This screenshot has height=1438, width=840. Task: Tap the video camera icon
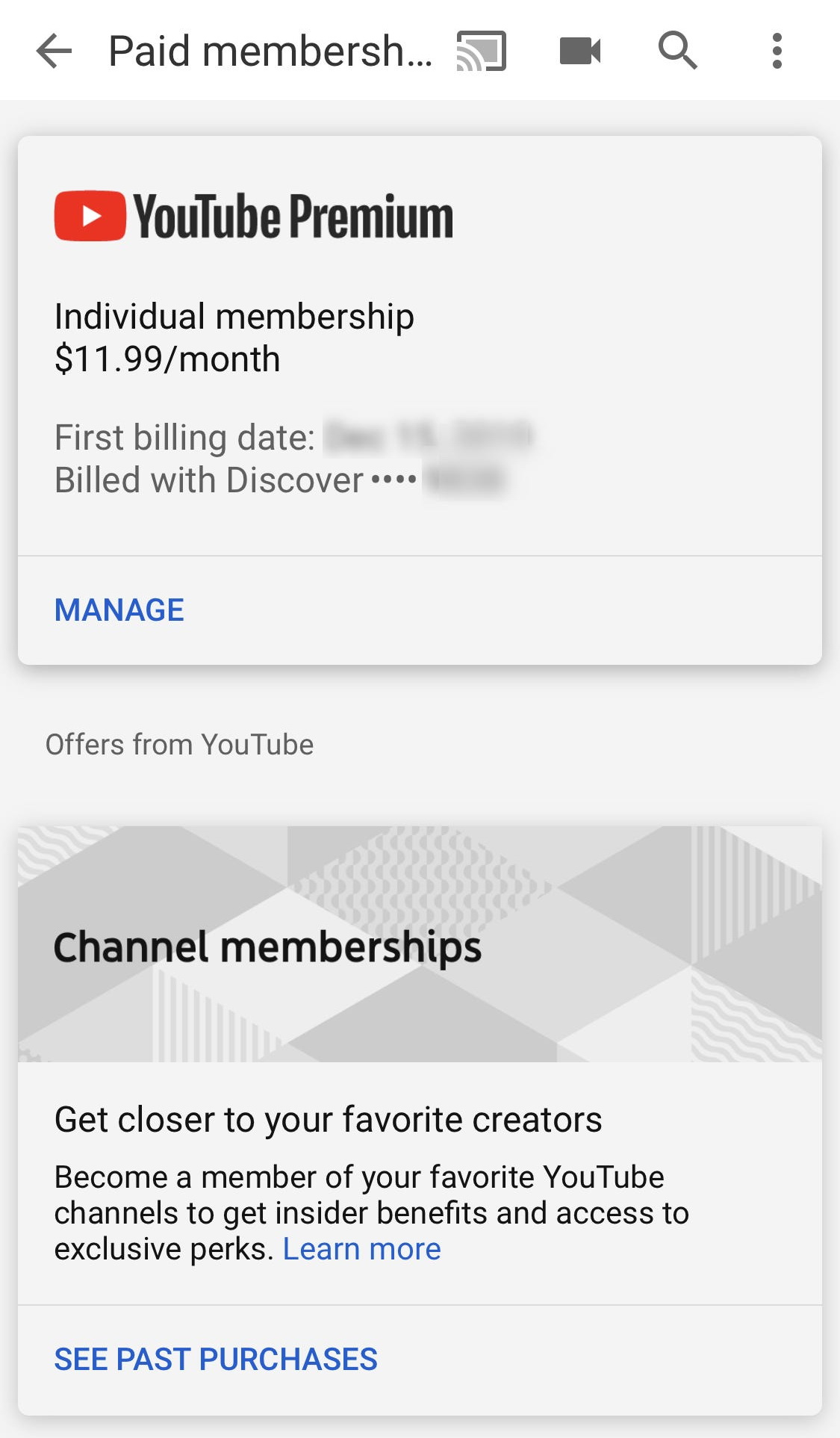point(580,52)
